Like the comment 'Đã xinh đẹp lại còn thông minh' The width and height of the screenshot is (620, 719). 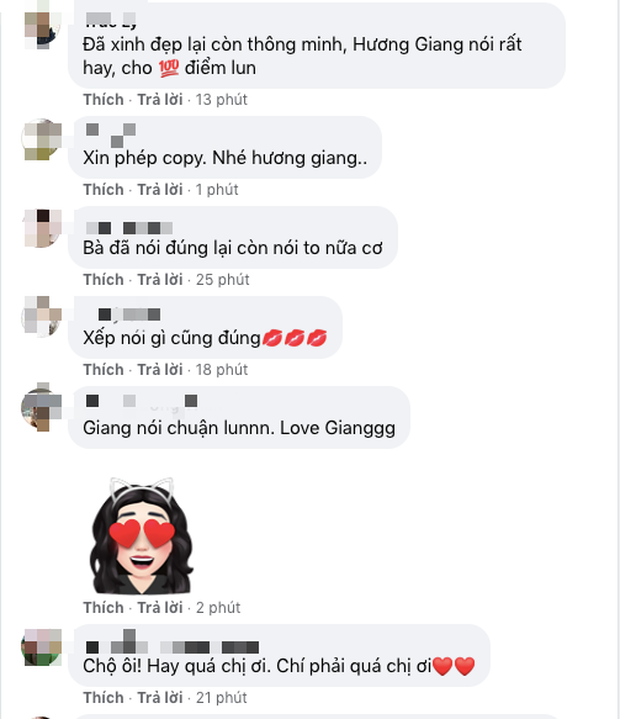[x=103, y=99]
